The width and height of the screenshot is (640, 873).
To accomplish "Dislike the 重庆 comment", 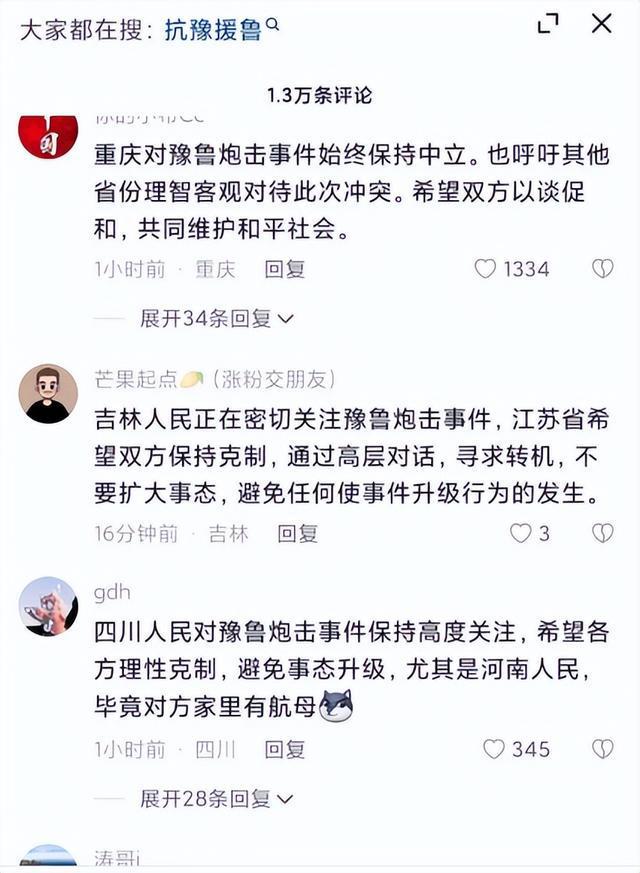I will (602, 268).
